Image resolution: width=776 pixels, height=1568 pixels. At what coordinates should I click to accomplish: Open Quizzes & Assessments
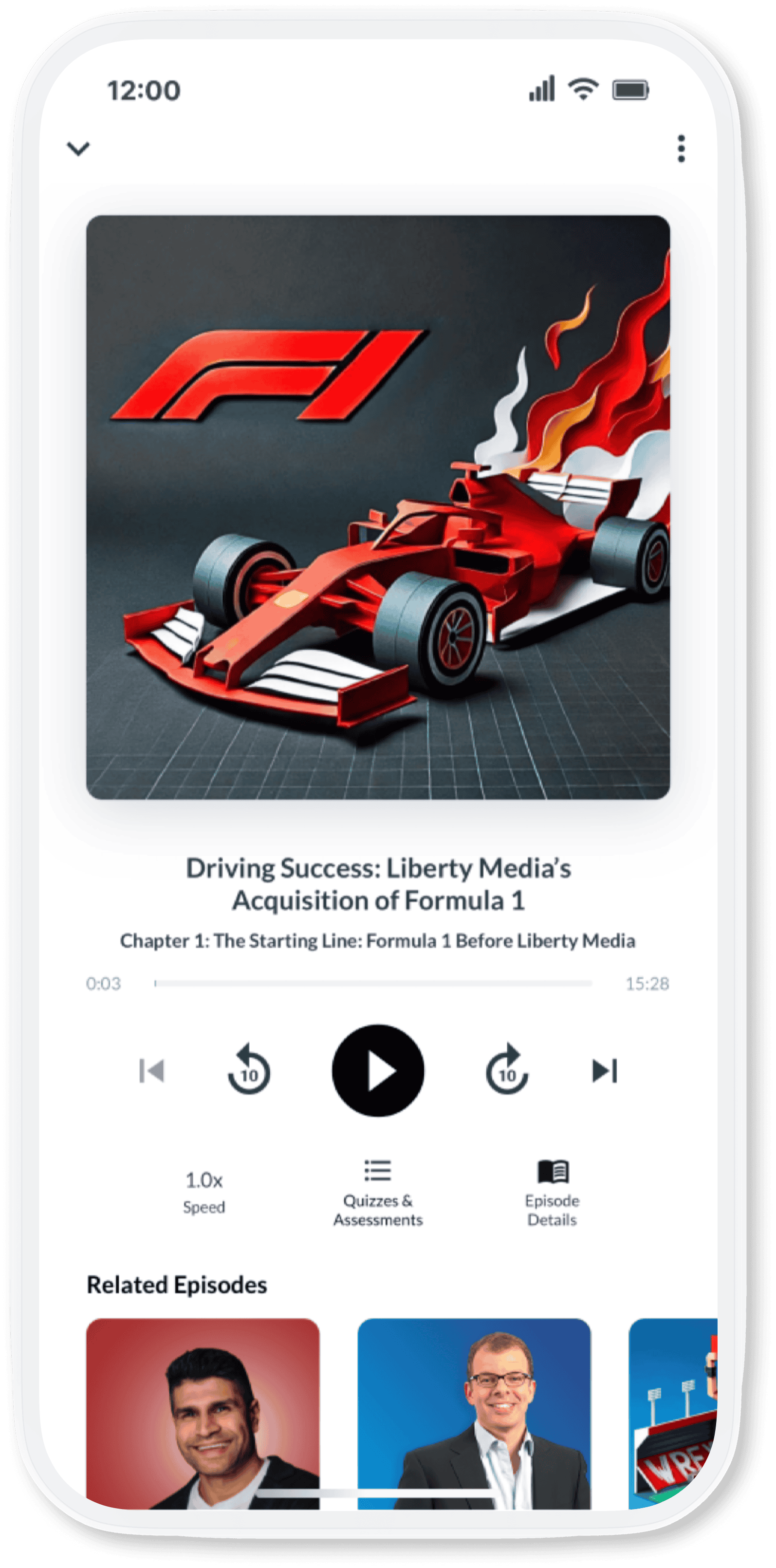[378, 1193]
